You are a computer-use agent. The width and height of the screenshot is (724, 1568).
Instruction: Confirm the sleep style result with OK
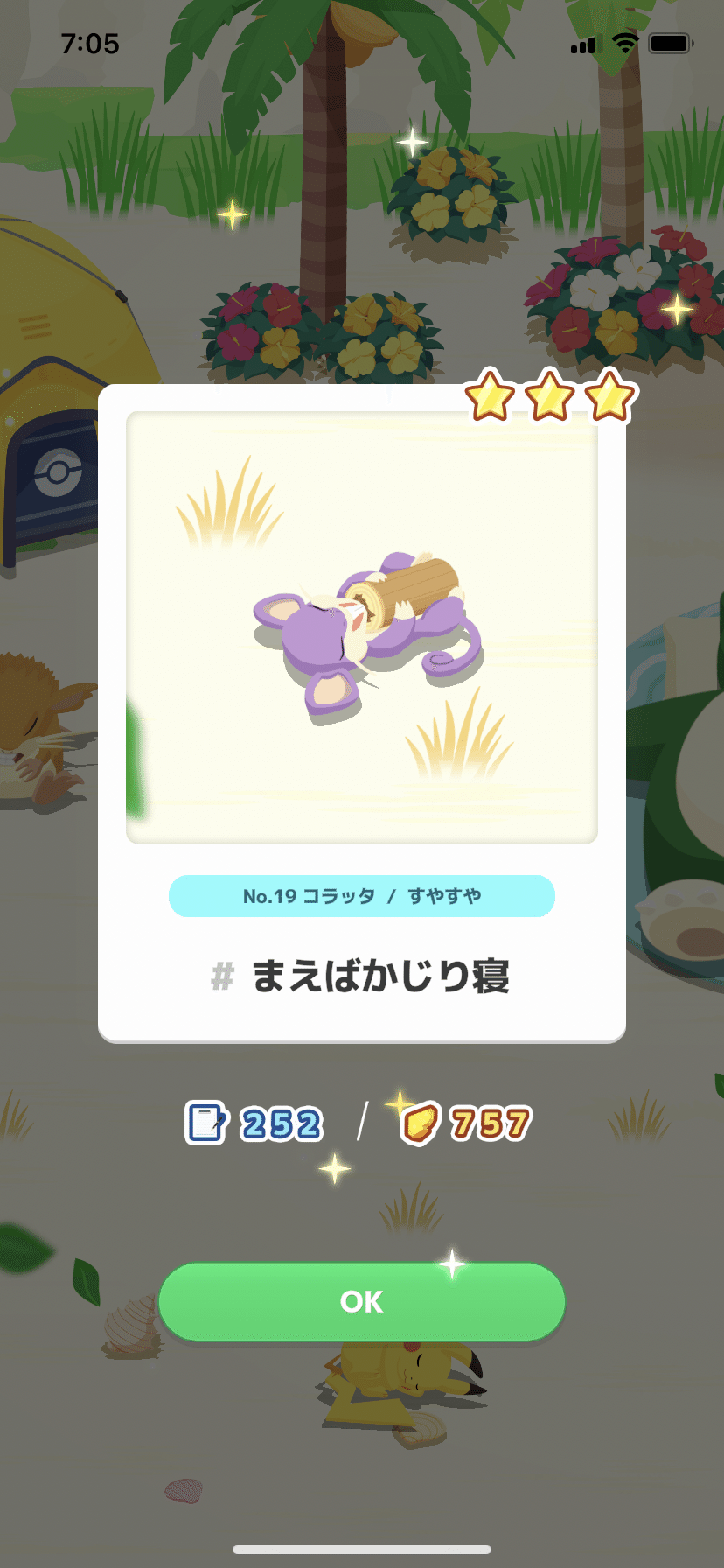[x=361, y=1301]
